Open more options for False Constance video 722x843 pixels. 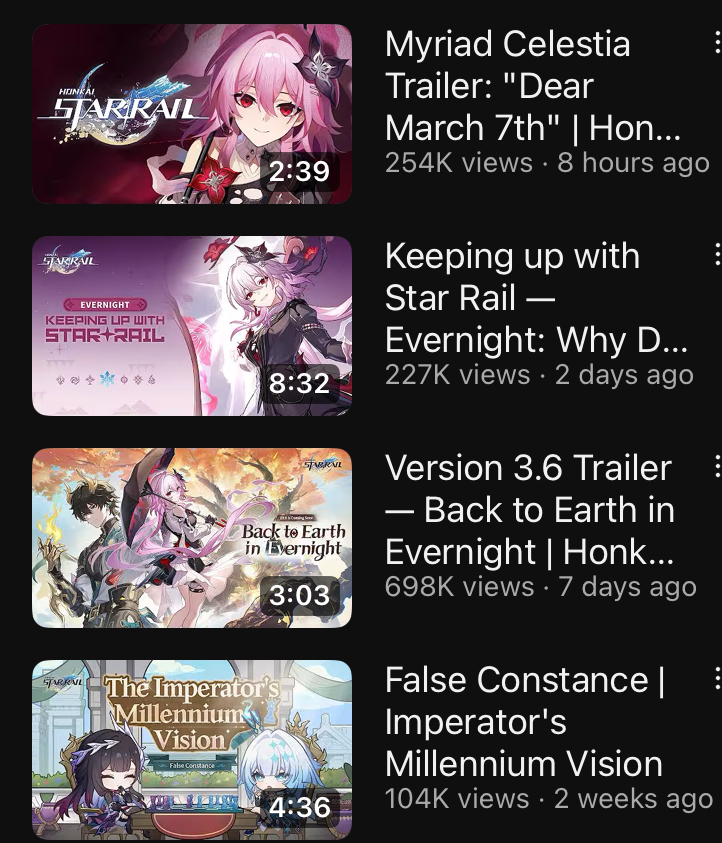716,679
